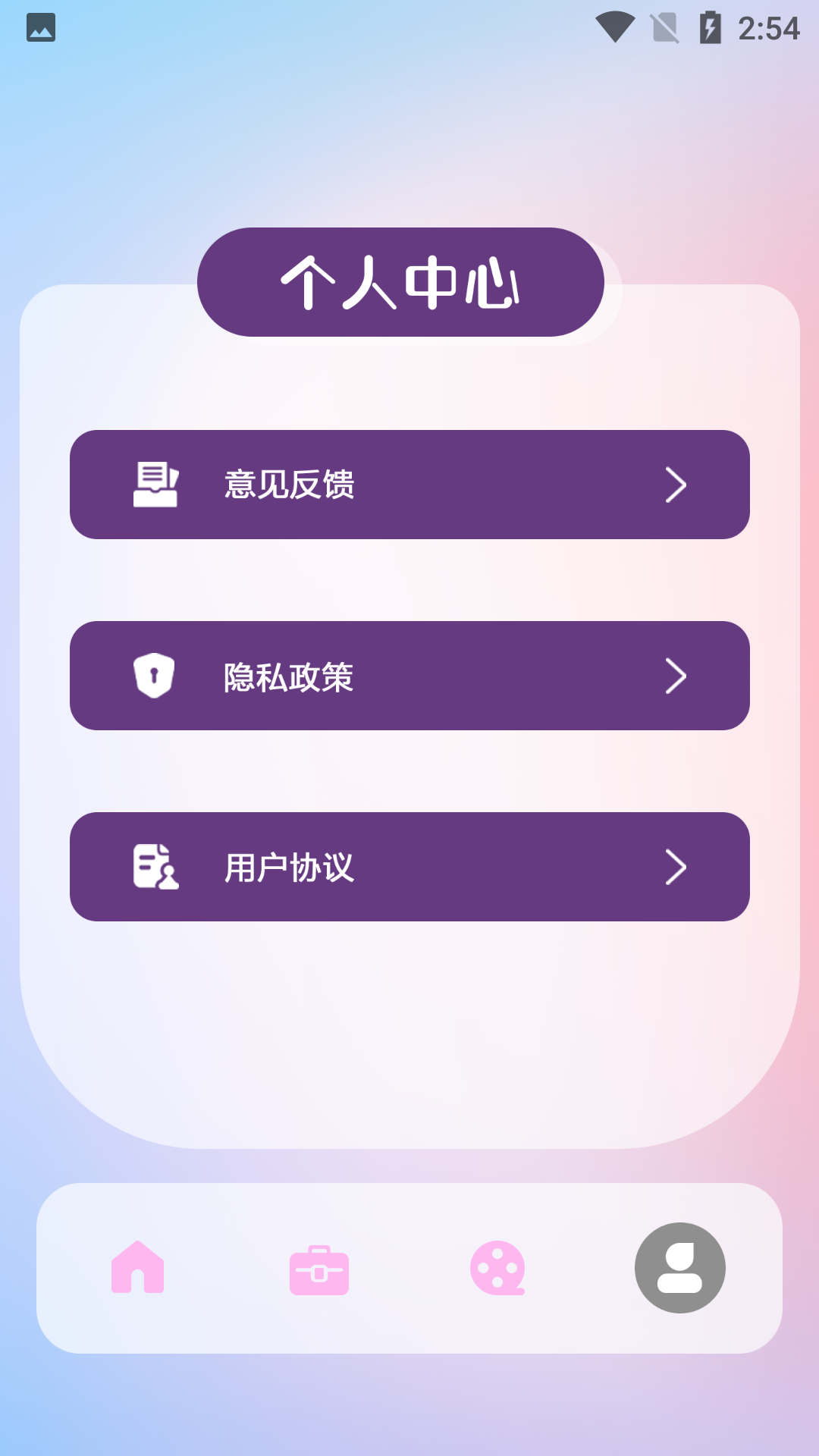This screenshot has width=819, height=1456.
Task: Expand the 用户协议 row via its chevron
Action: pos(677,868)
